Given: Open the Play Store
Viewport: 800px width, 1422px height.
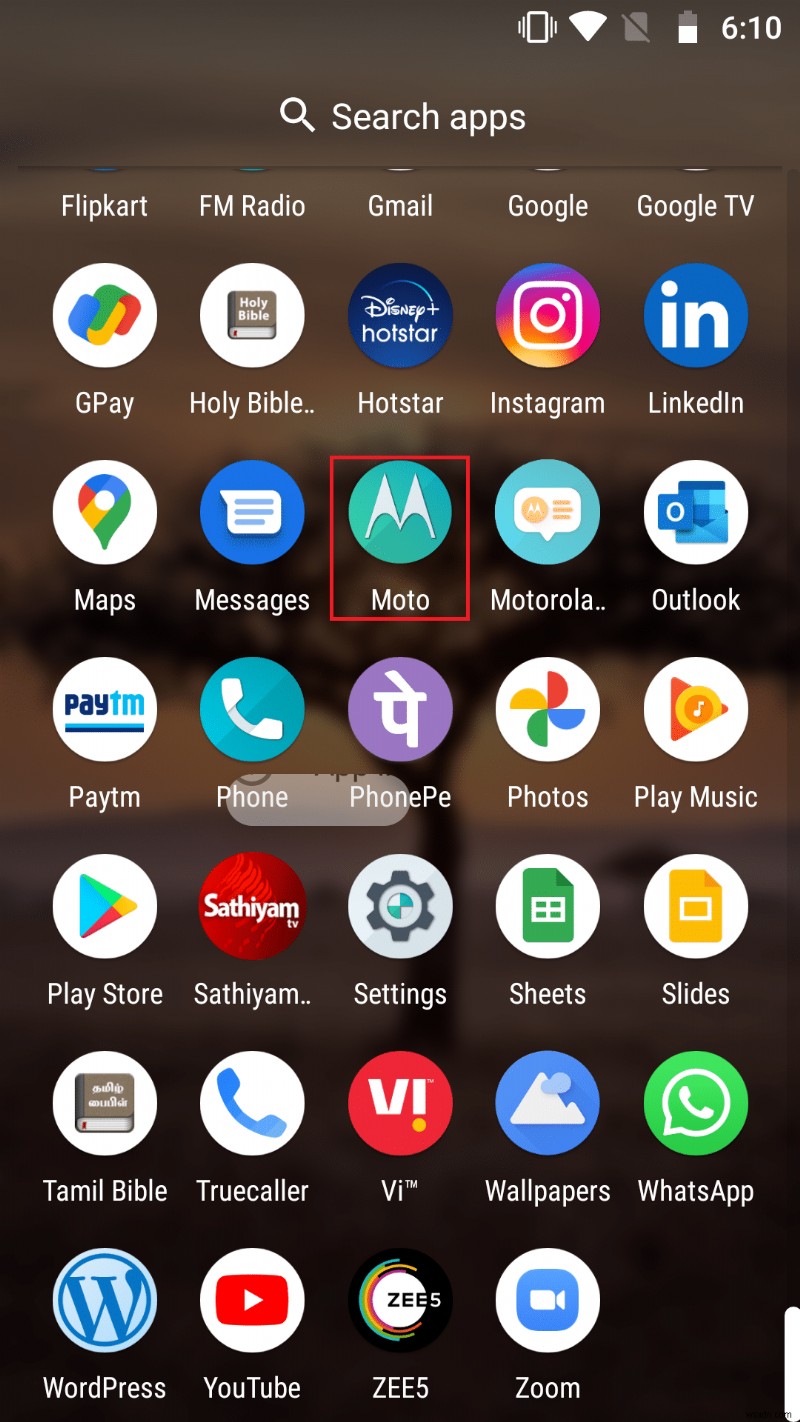Looking at the screenshot, I should click(104, 906).
